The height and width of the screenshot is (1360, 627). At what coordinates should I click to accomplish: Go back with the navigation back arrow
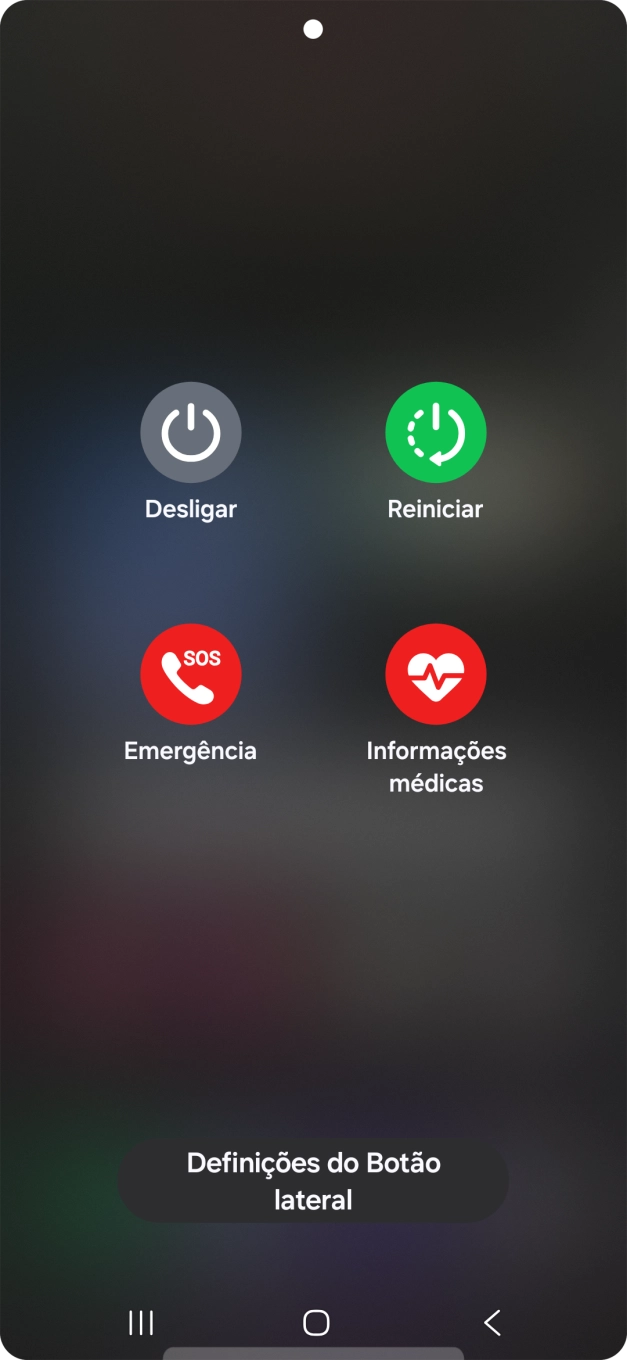coord(492,1323)
